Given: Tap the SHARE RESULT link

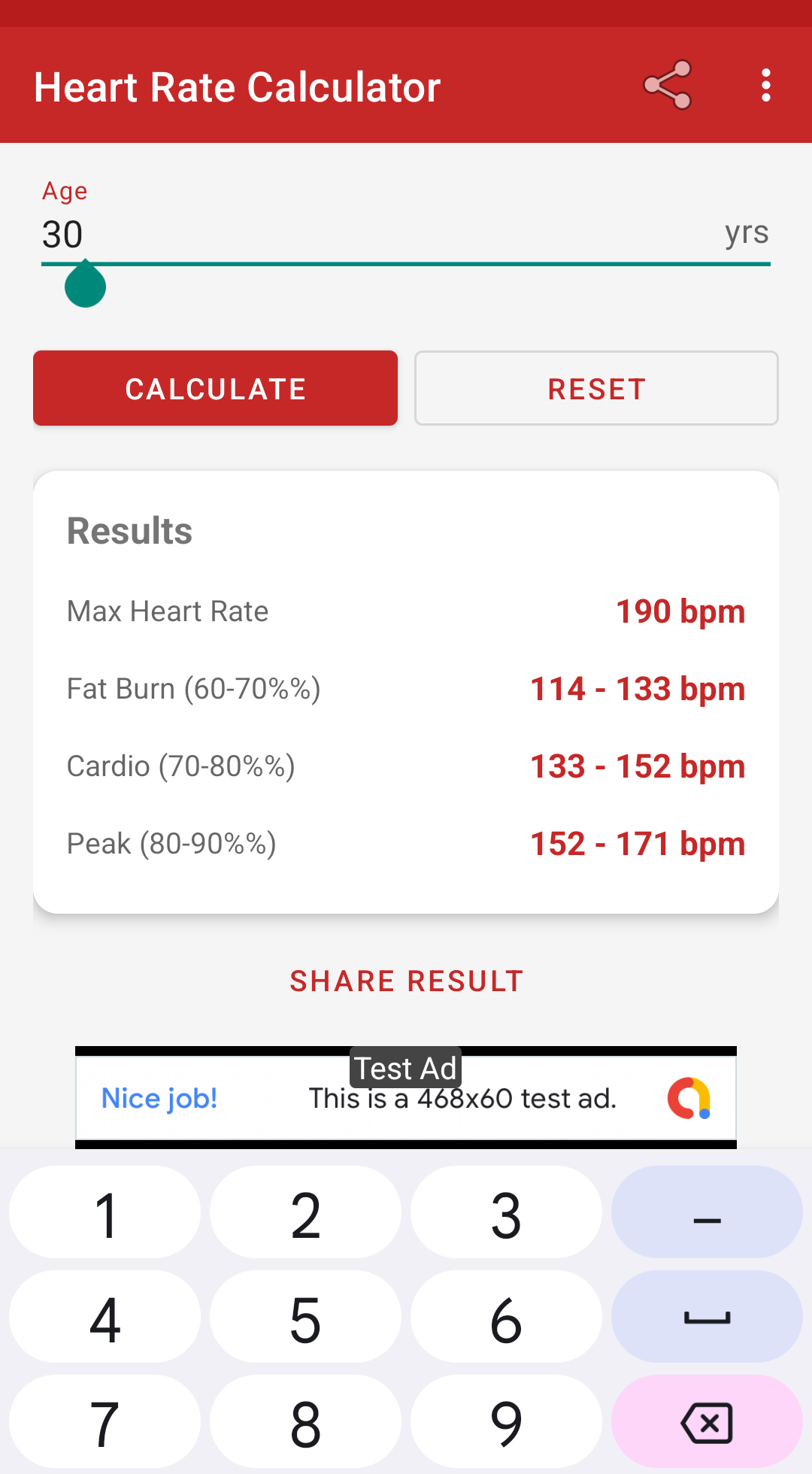Looking at the screenshot, I should (x=406, y=981).
